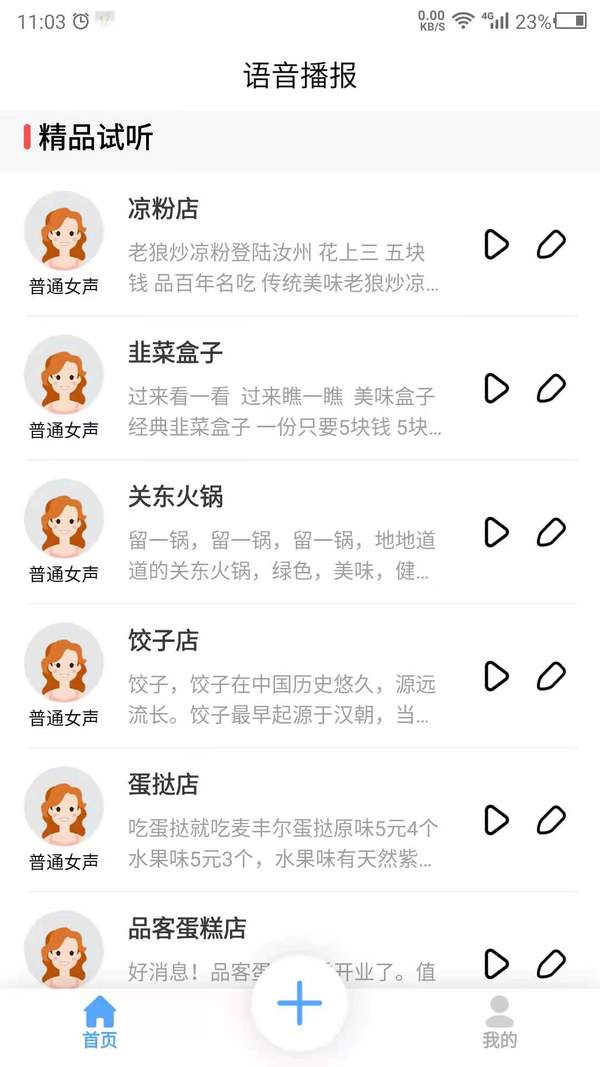The image size is (600, 1067).
Task: Switch to the 我的 tab
Action: [499, 1021]
